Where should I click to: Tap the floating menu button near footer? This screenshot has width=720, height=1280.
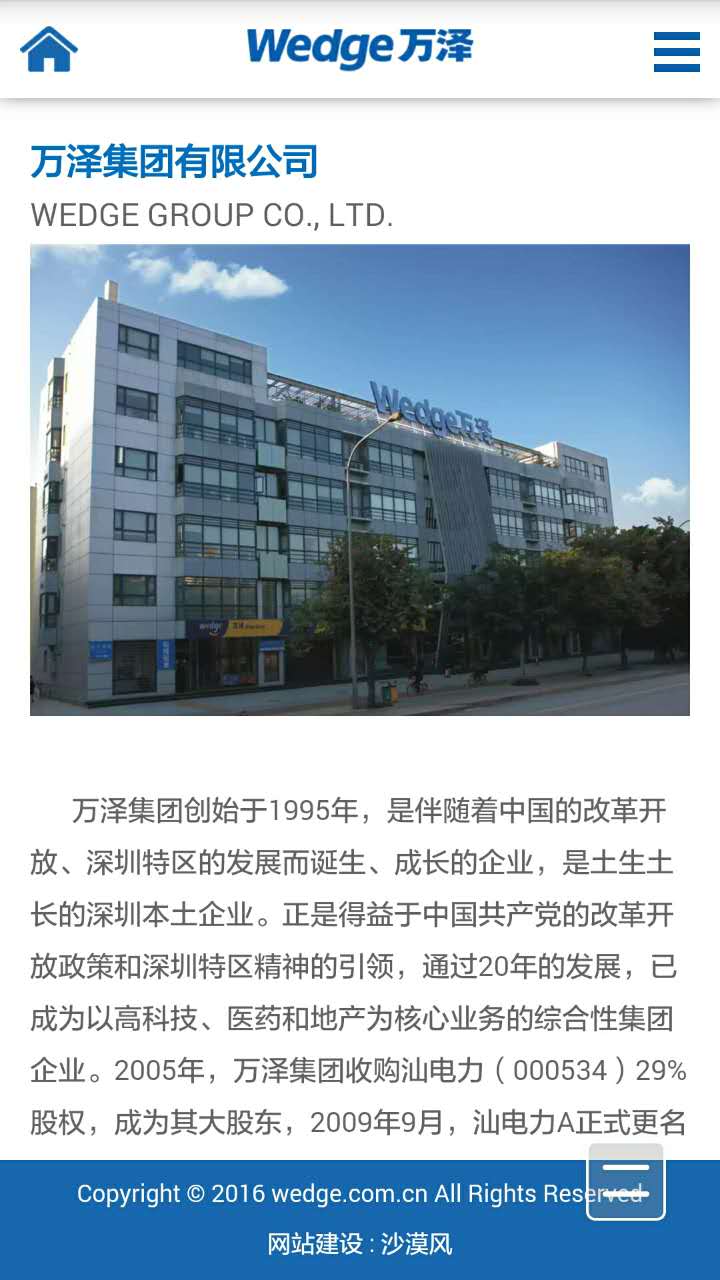click(x=626, y=1181)
